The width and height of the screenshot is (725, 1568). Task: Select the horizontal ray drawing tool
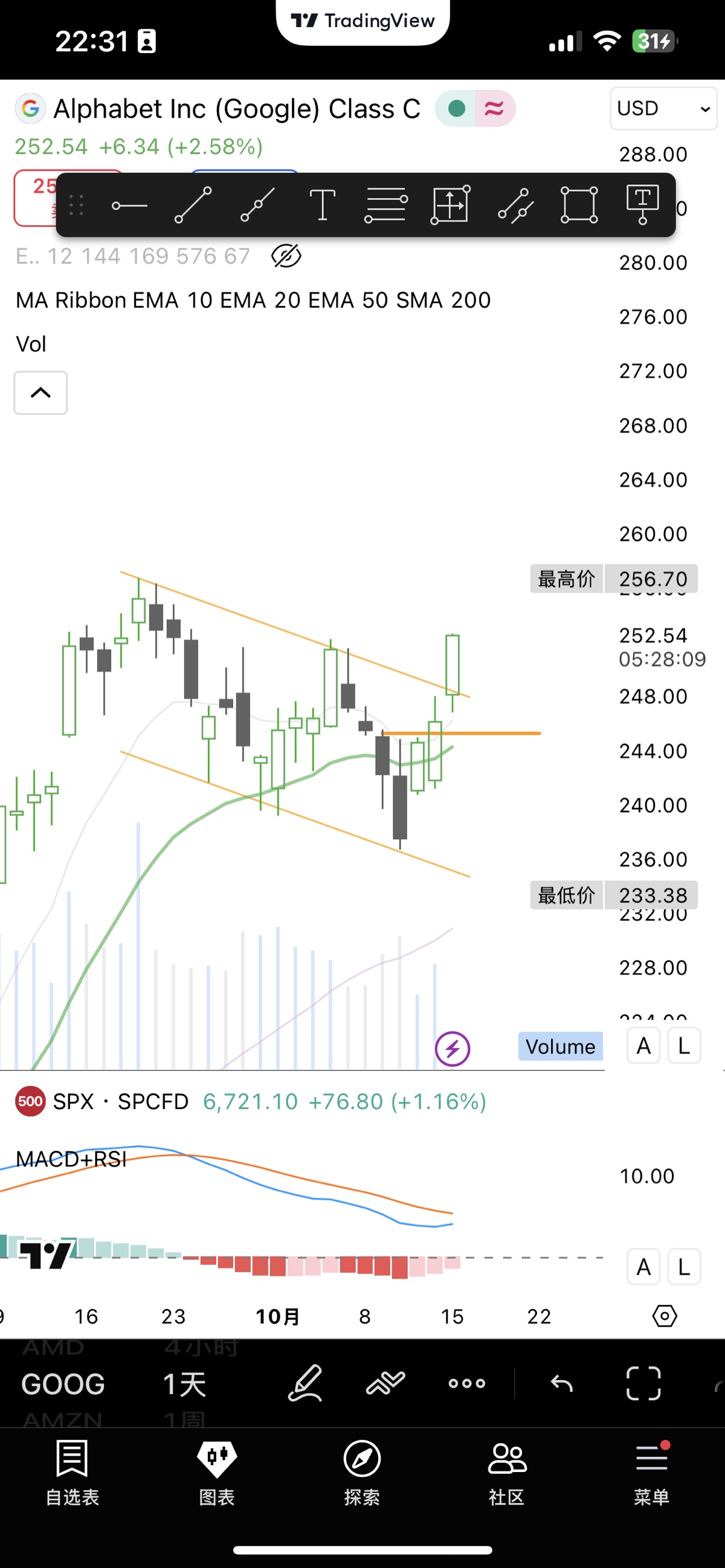129,206
